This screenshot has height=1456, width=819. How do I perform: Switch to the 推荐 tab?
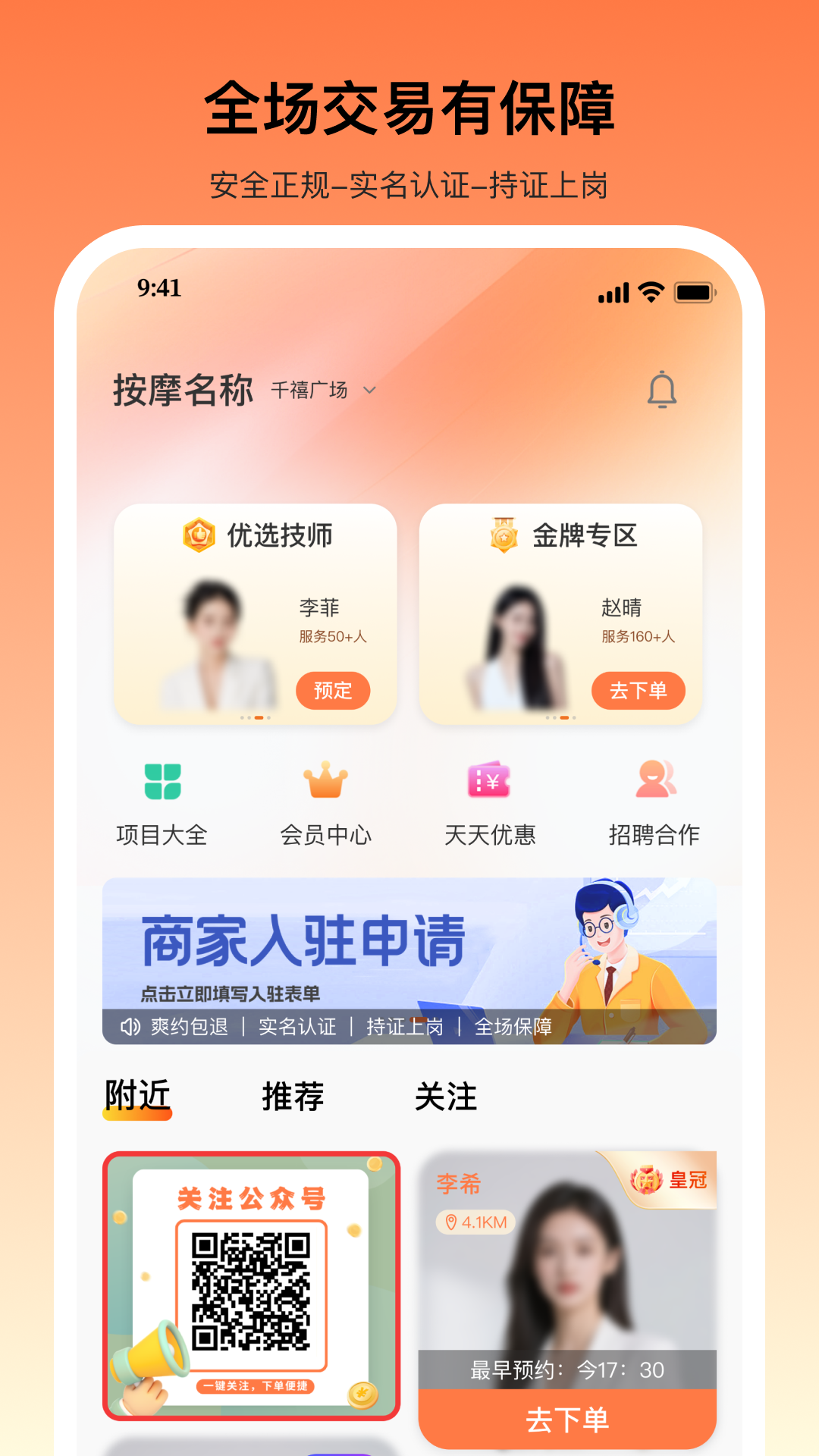(292, 1095)
